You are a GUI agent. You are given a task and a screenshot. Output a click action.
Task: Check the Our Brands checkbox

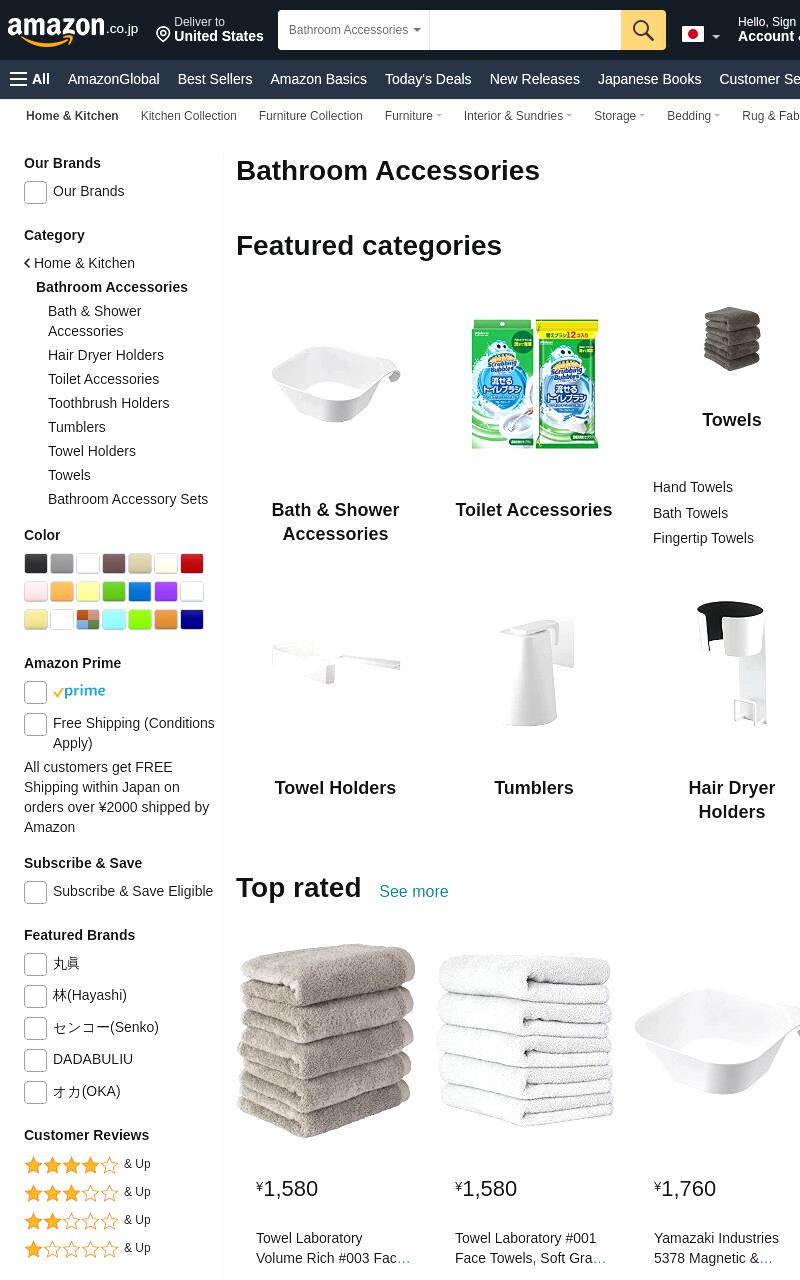click(x=35, y=192)
